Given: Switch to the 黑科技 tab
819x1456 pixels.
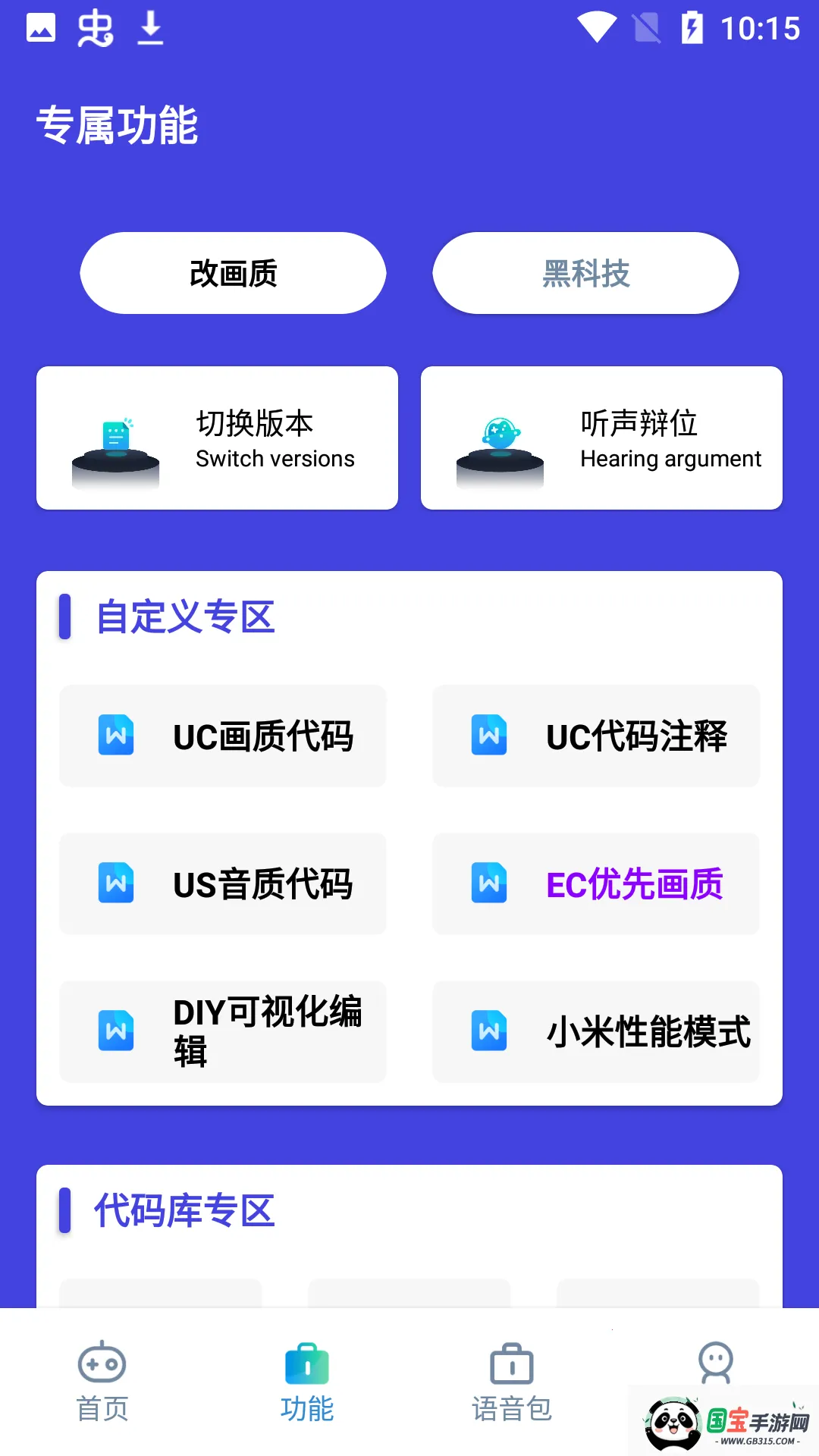Looking at the screenshot, I should point(585,273).
